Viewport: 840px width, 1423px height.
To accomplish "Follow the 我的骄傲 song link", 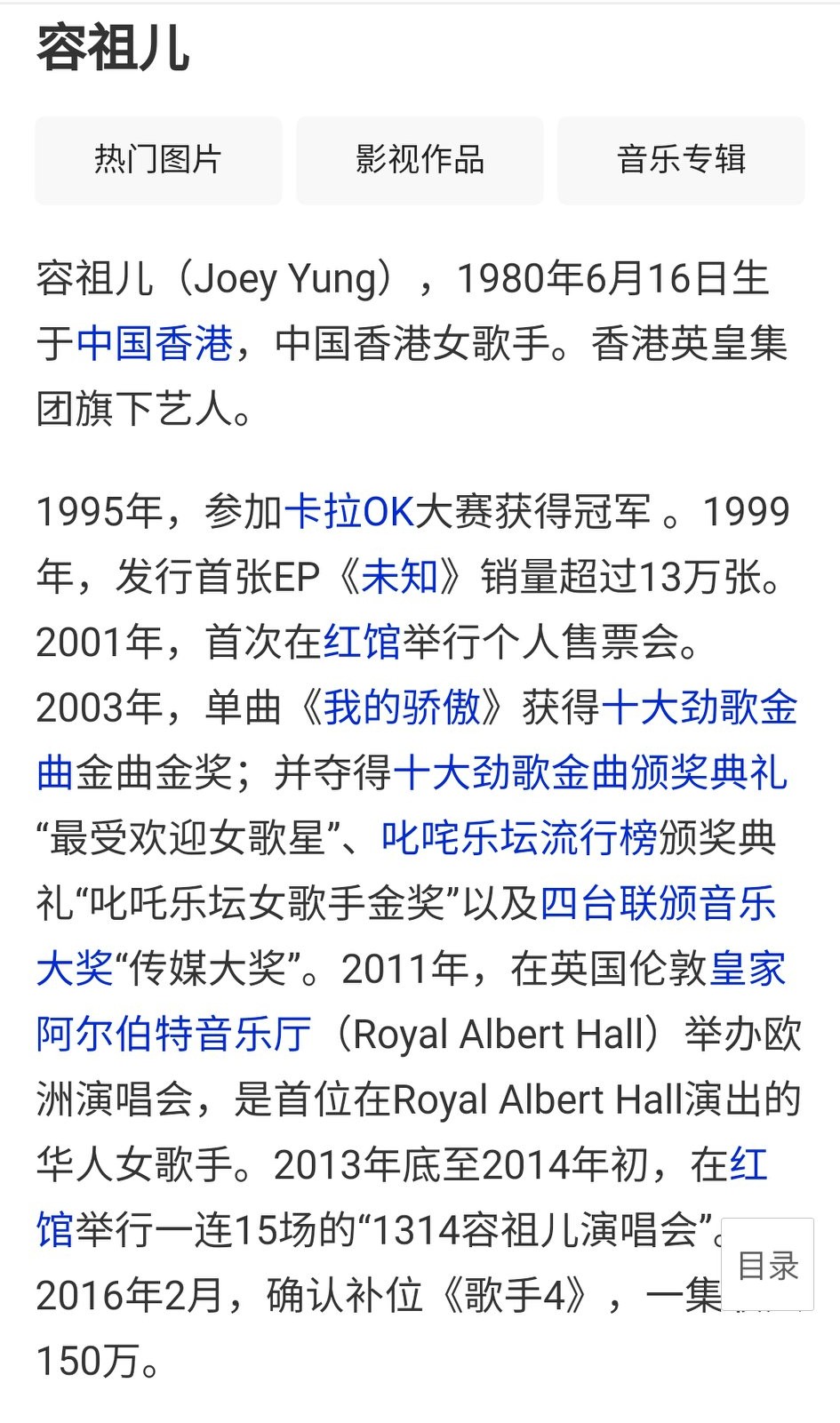I will [402, 708].
